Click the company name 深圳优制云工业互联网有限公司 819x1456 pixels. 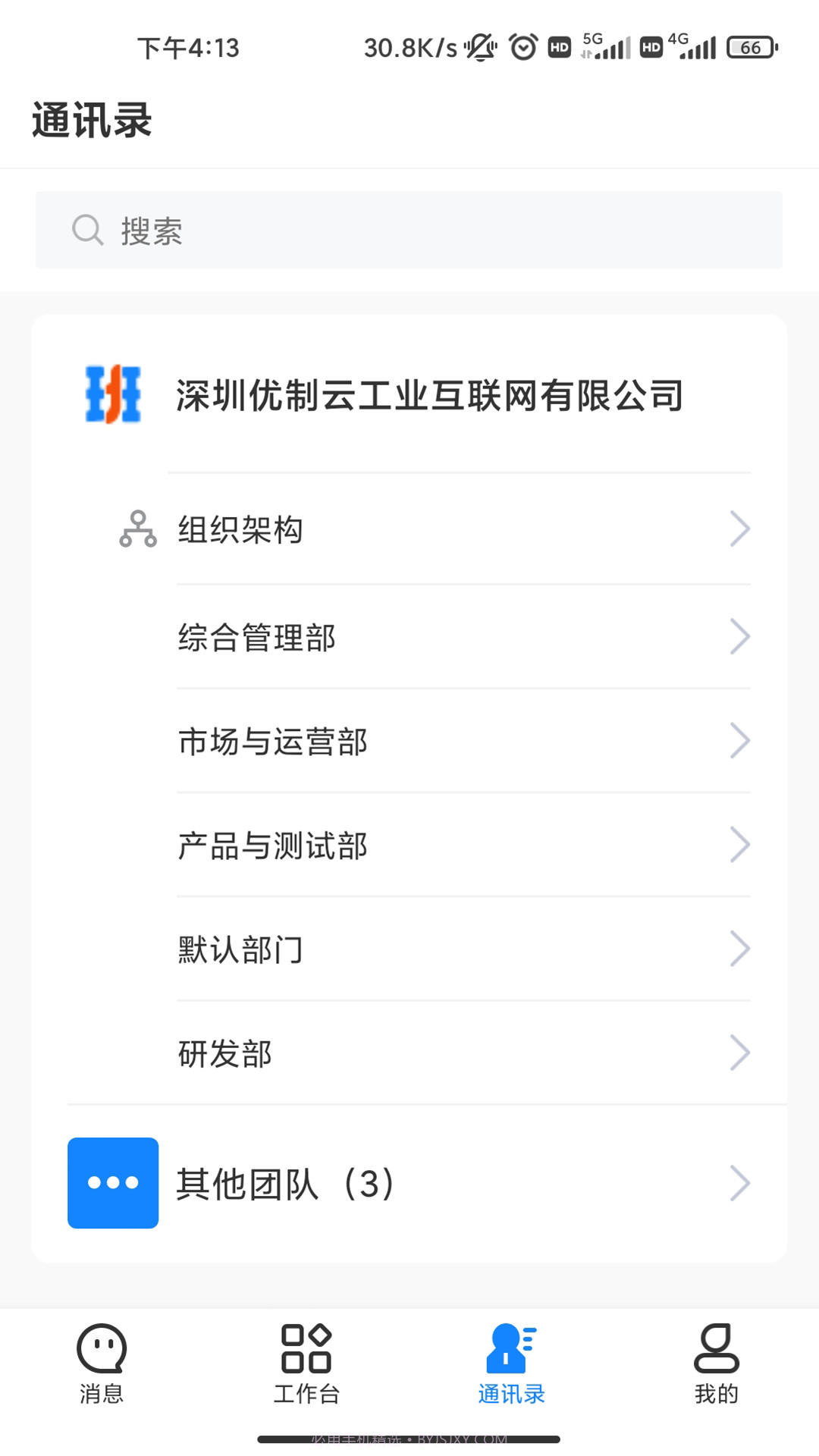(x=428, y=394)
